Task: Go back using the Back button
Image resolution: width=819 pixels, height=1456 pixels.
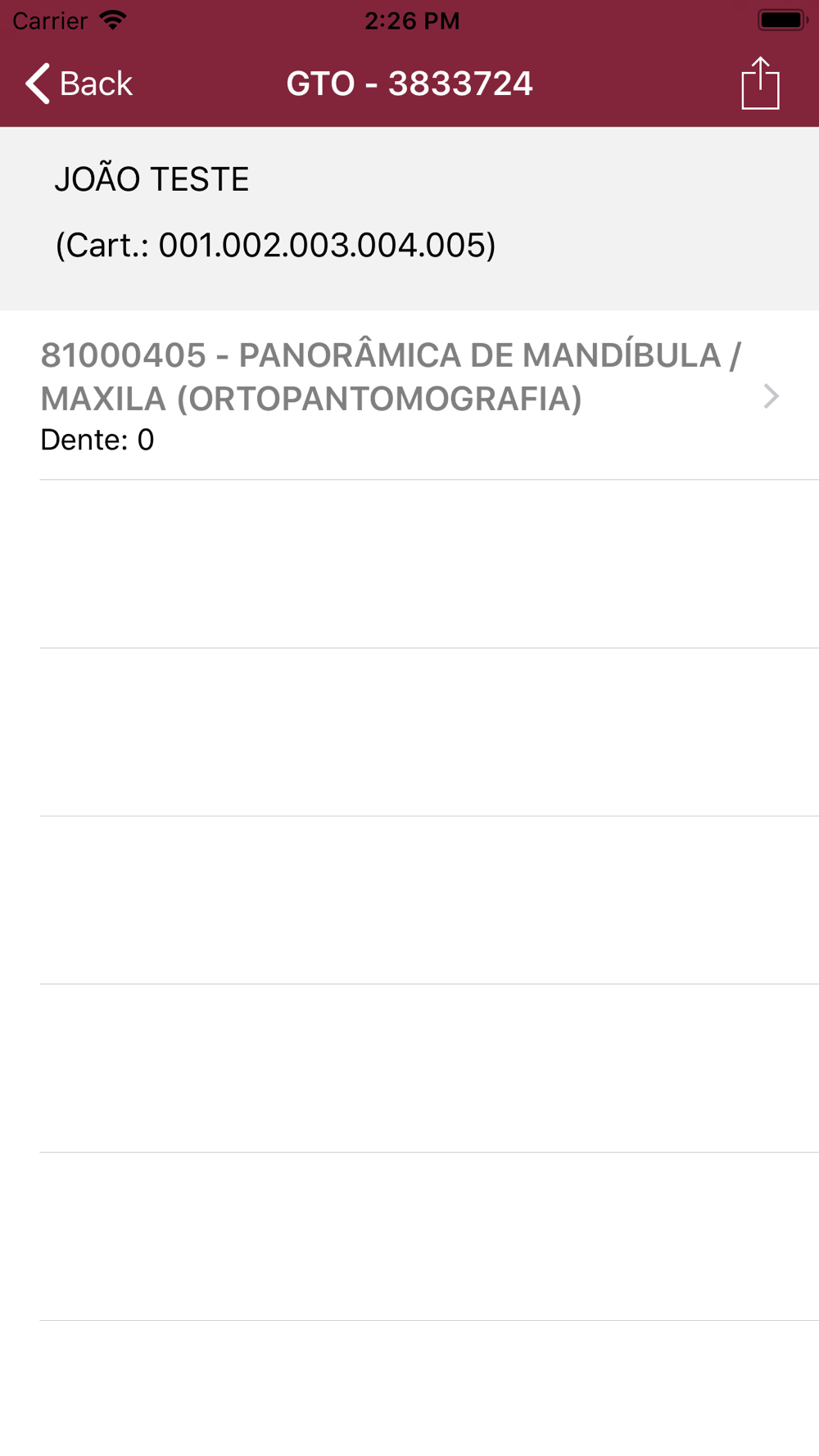Action: pyautogui.click(x=79, y=84)
